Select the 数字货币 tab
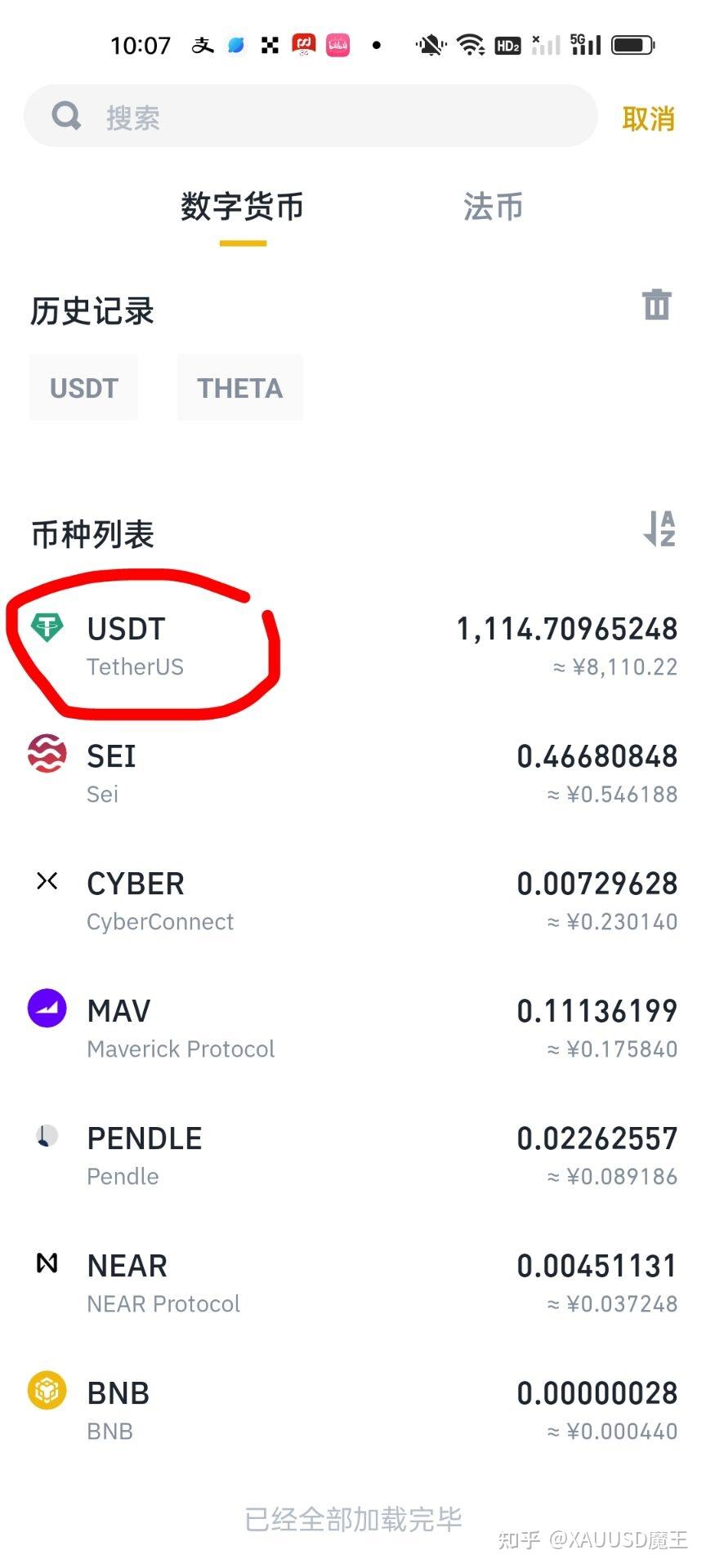Image resolution: width=706 pixels, height=1568 pixels. 242,208
